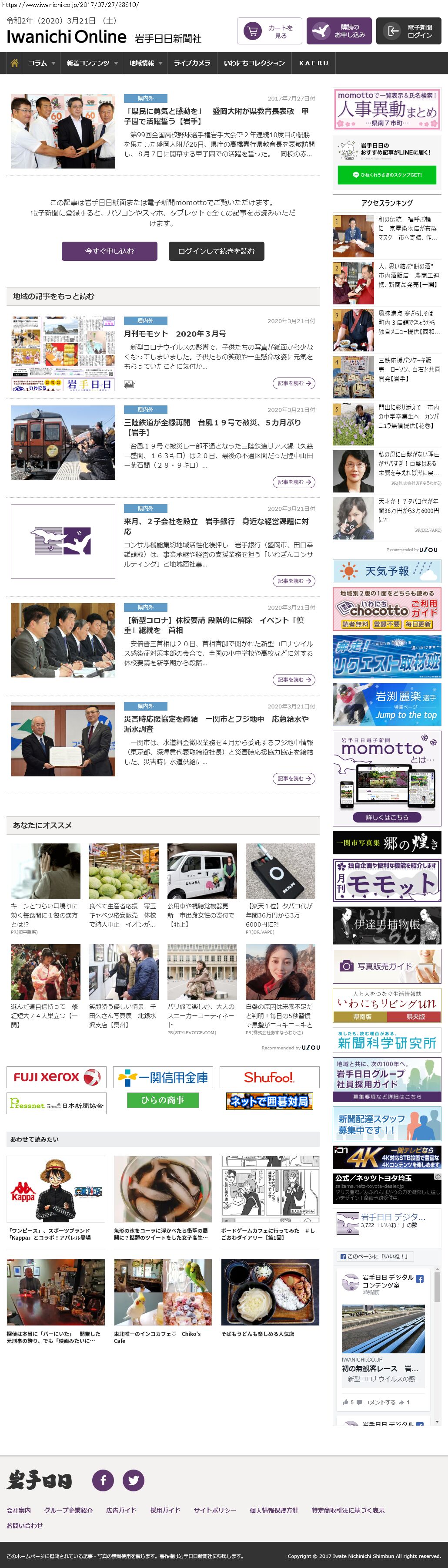Open the Twitter icon in footer

pos(133,1480)
